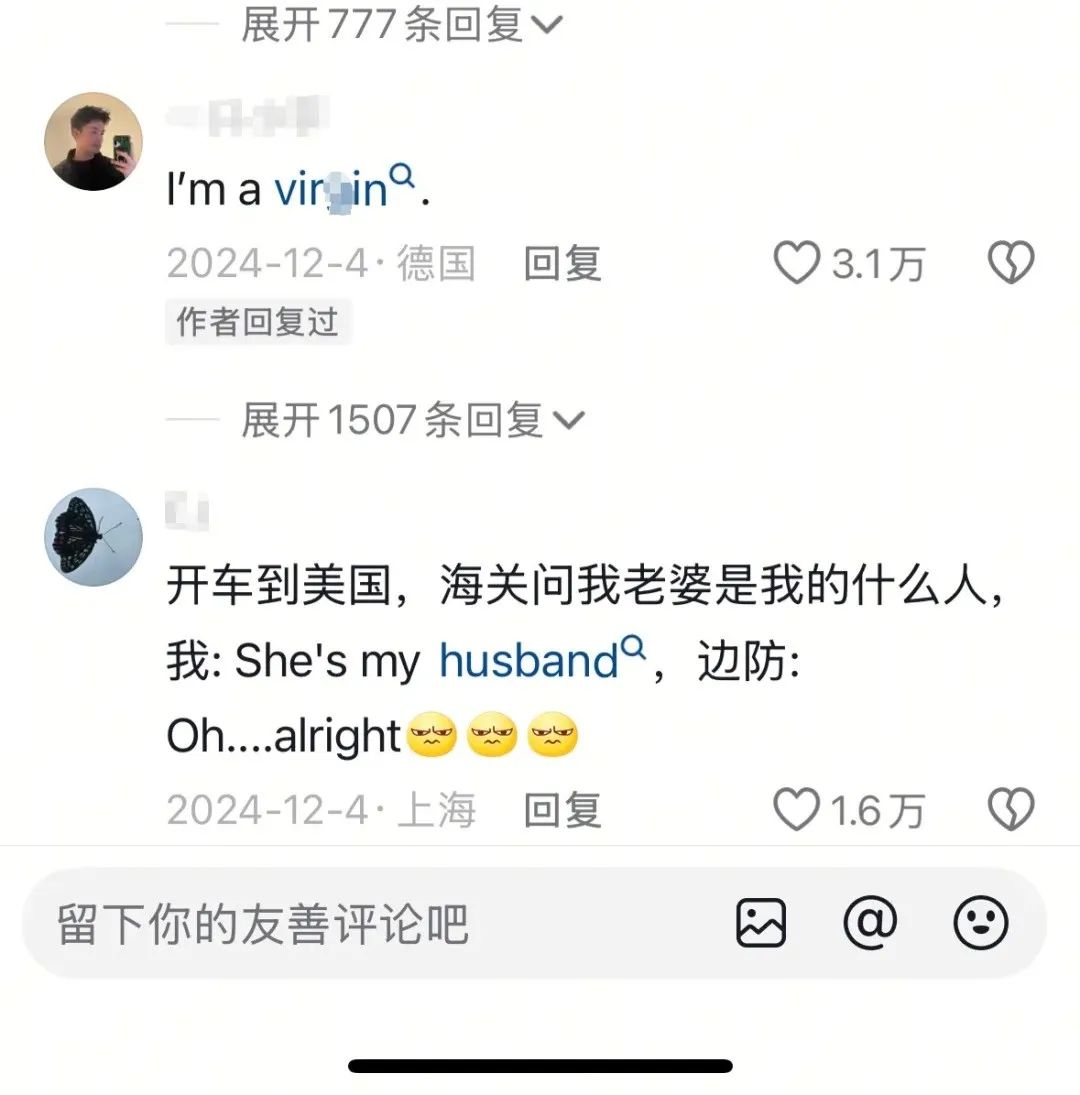Dislike the comment posted from 上海

point(1010,810)
